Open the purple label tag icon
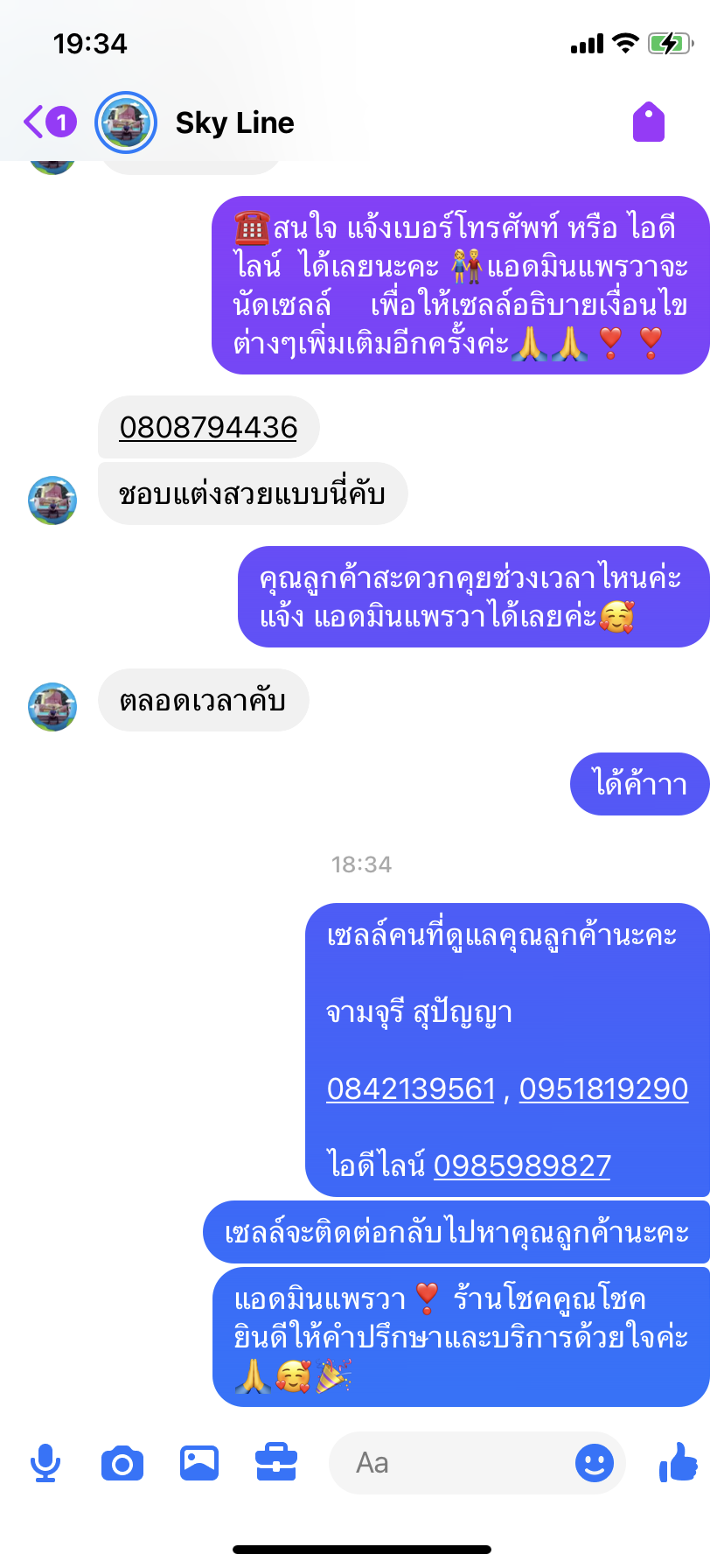This screenshot has width=724, height=1568. 649,122
